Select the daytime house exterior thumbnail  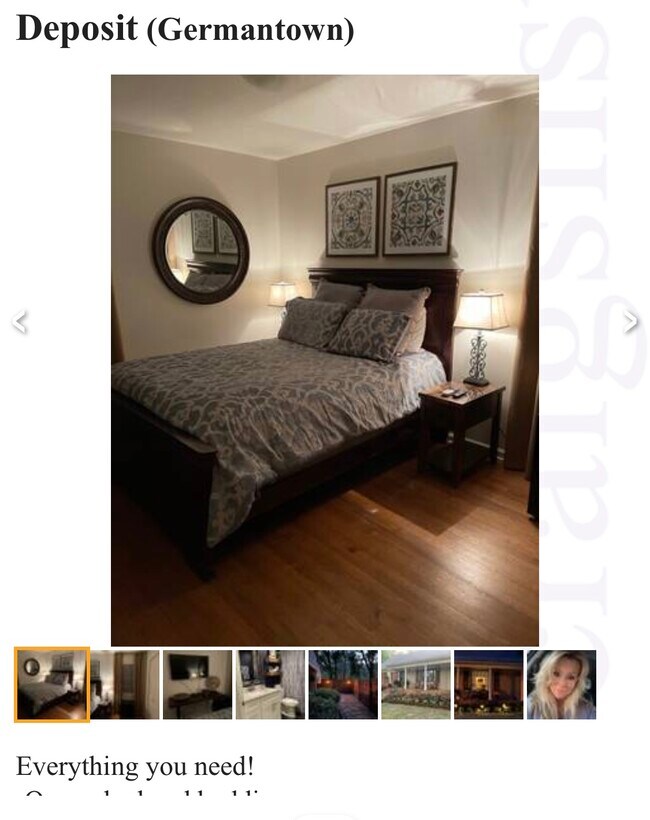(416, 685)
